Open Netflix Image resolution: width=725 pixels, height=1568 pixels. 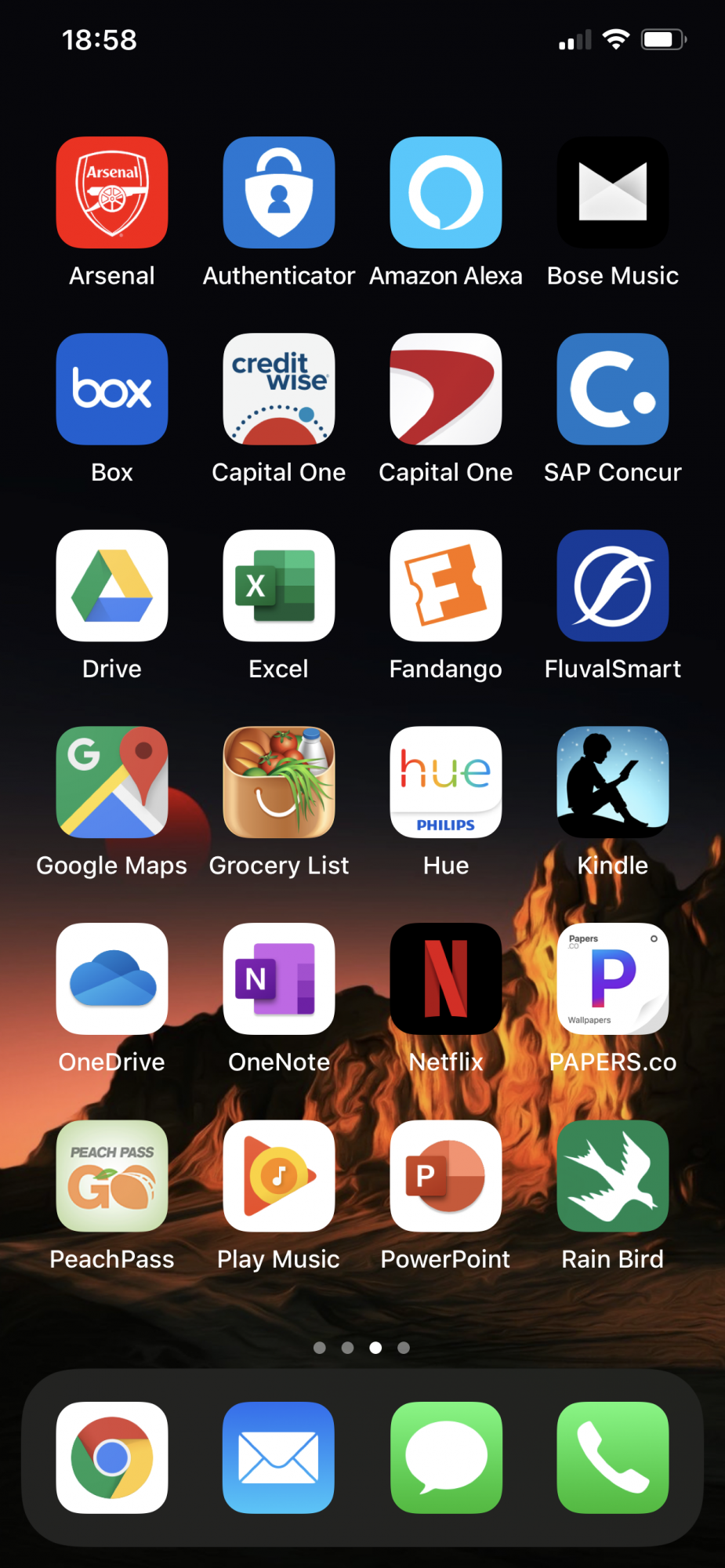click(x=446, y=979)
